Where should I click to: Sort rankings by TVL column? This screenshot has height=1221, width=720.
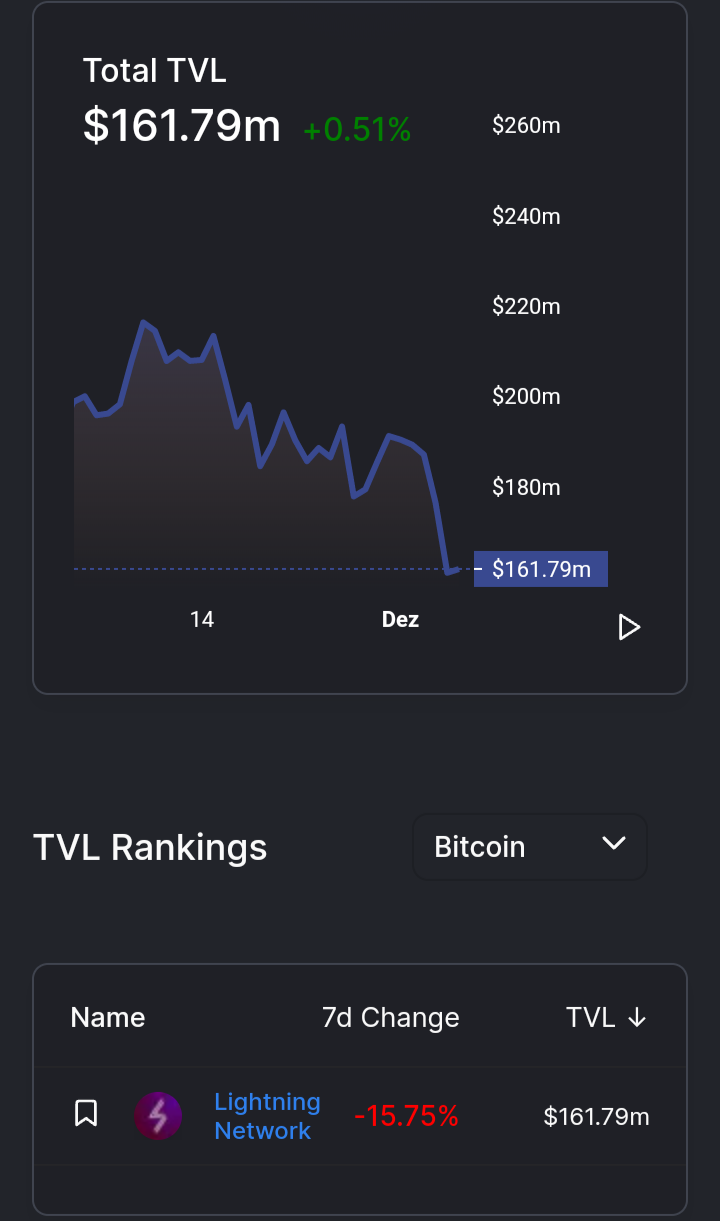coord(607,1018)
